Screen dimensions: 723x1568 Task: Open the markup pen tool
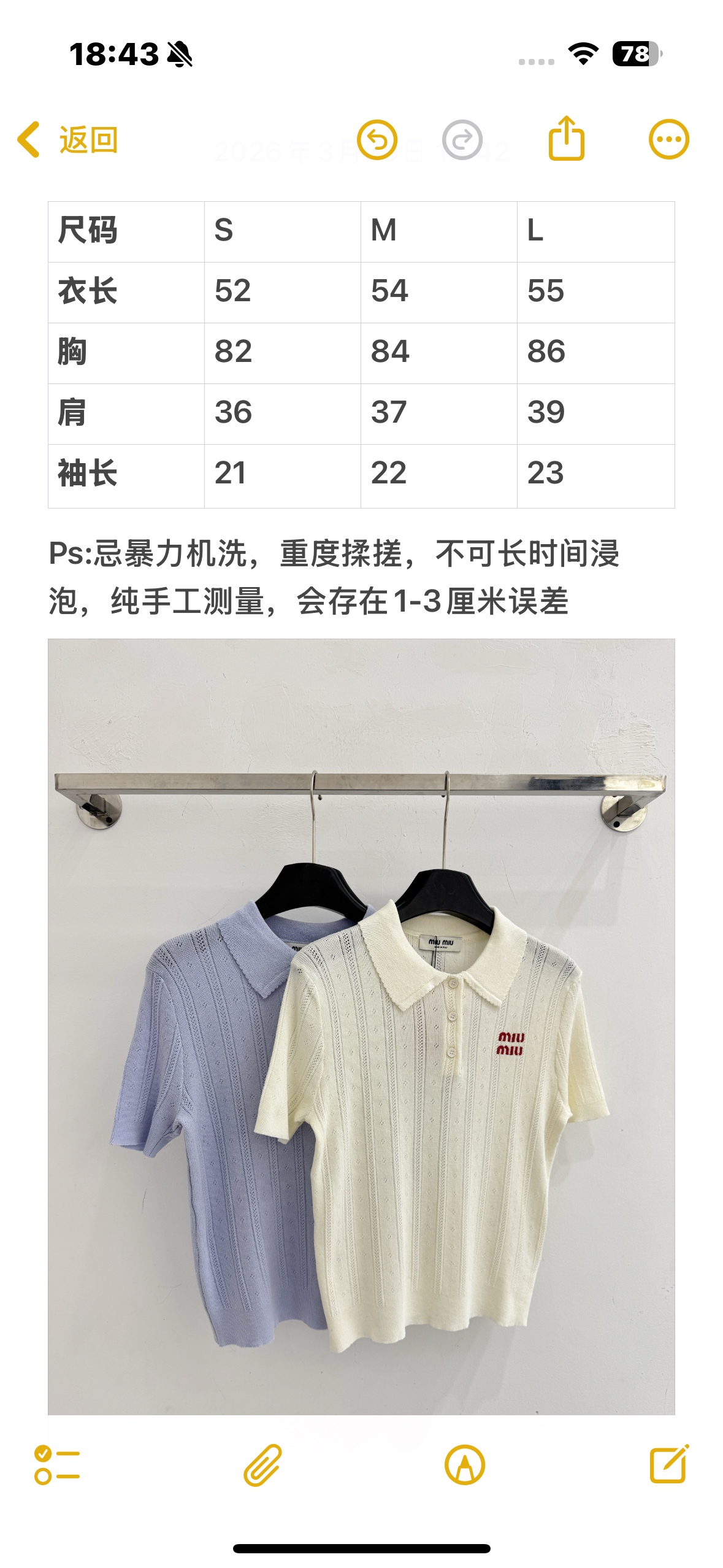click(465, 1465)
